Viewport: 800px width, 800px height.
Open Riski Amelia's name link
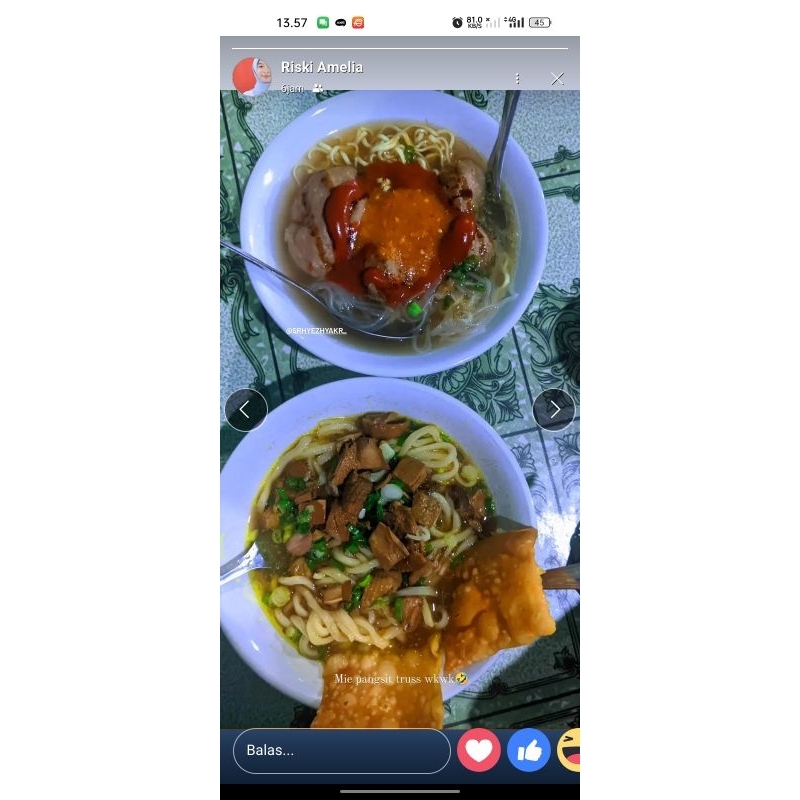tap(322, 67)
